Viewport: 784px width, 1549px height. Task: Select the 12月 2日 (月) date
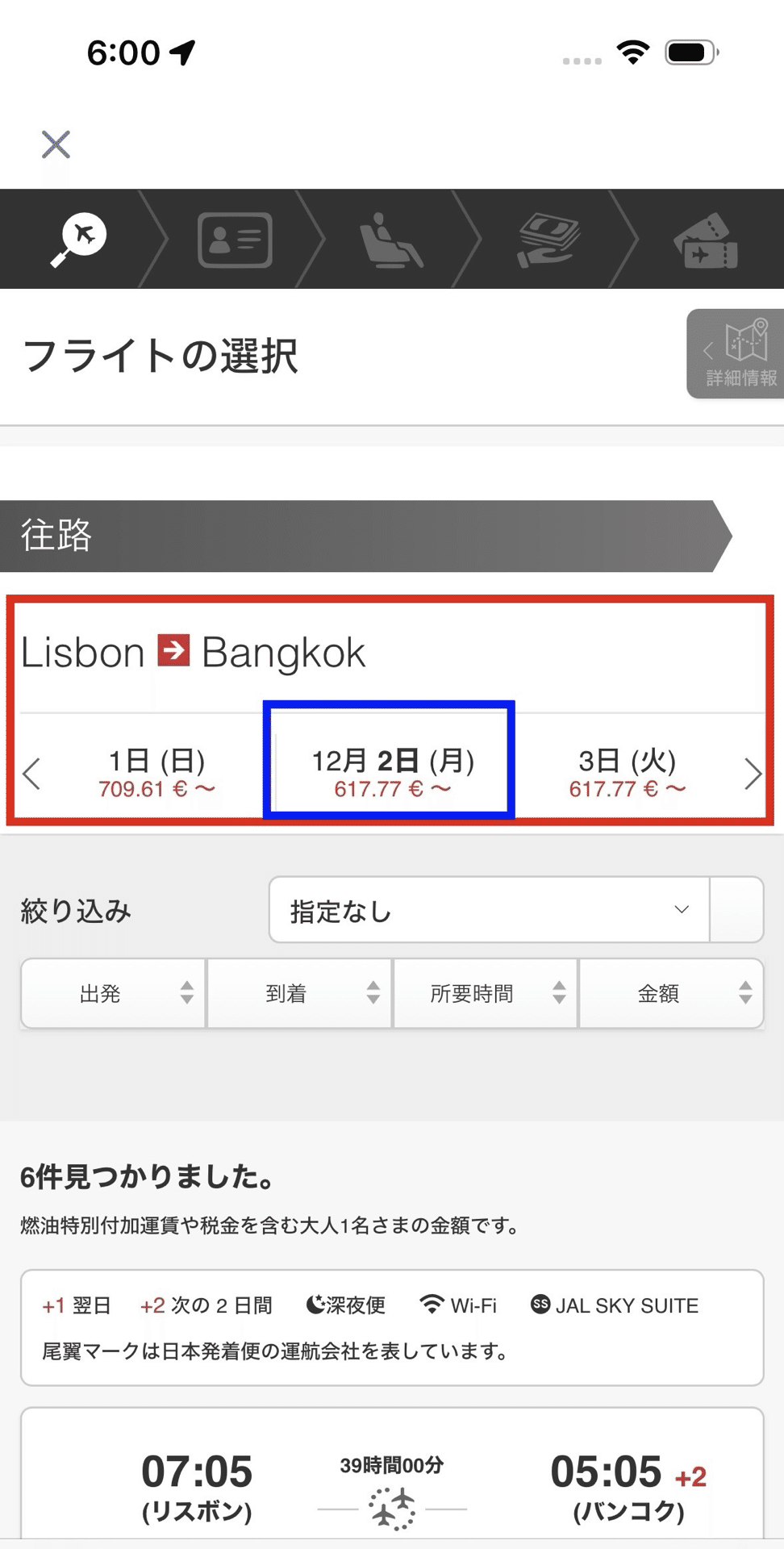pyautogui.click(x=393, y=773)
